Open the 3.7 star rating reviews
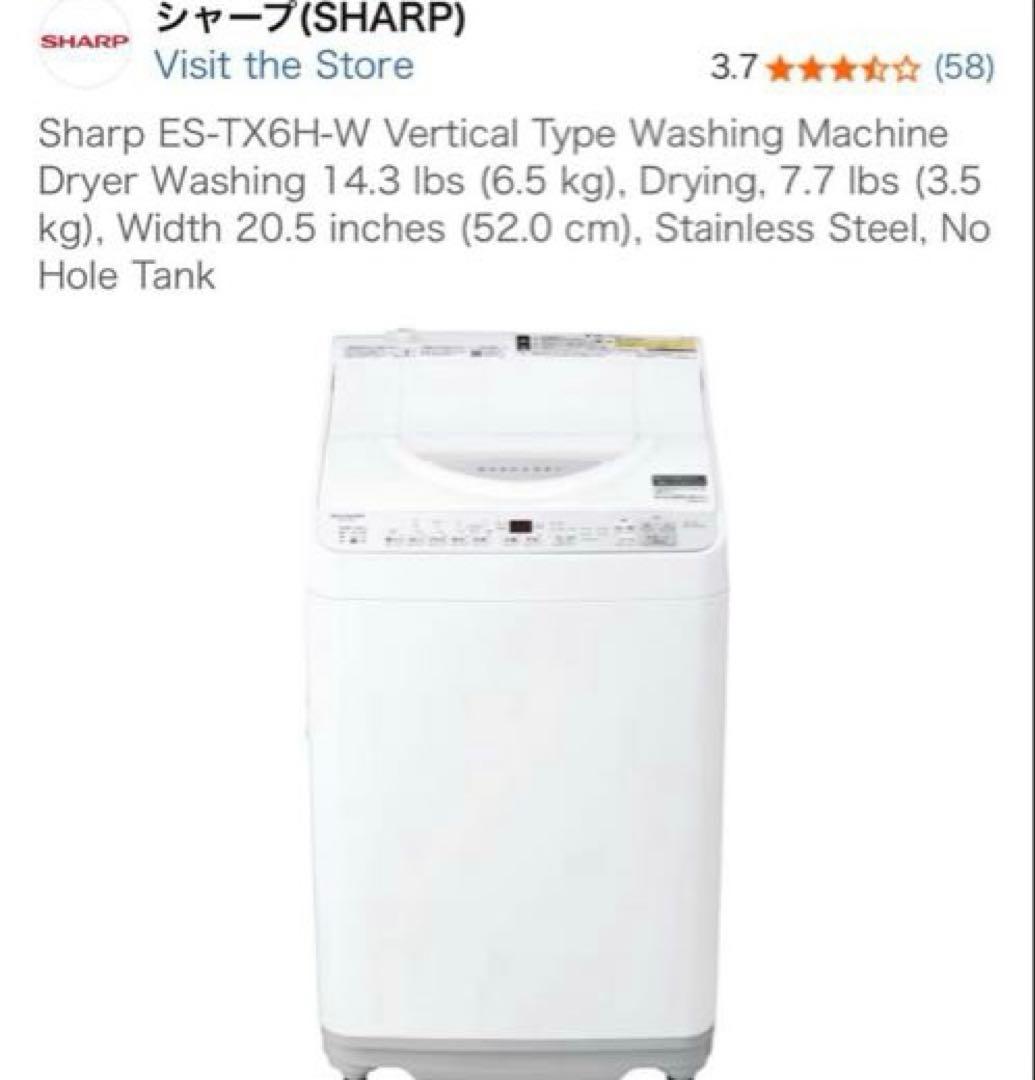This screenshot has height=1080, width=1035. click(853, 68)
